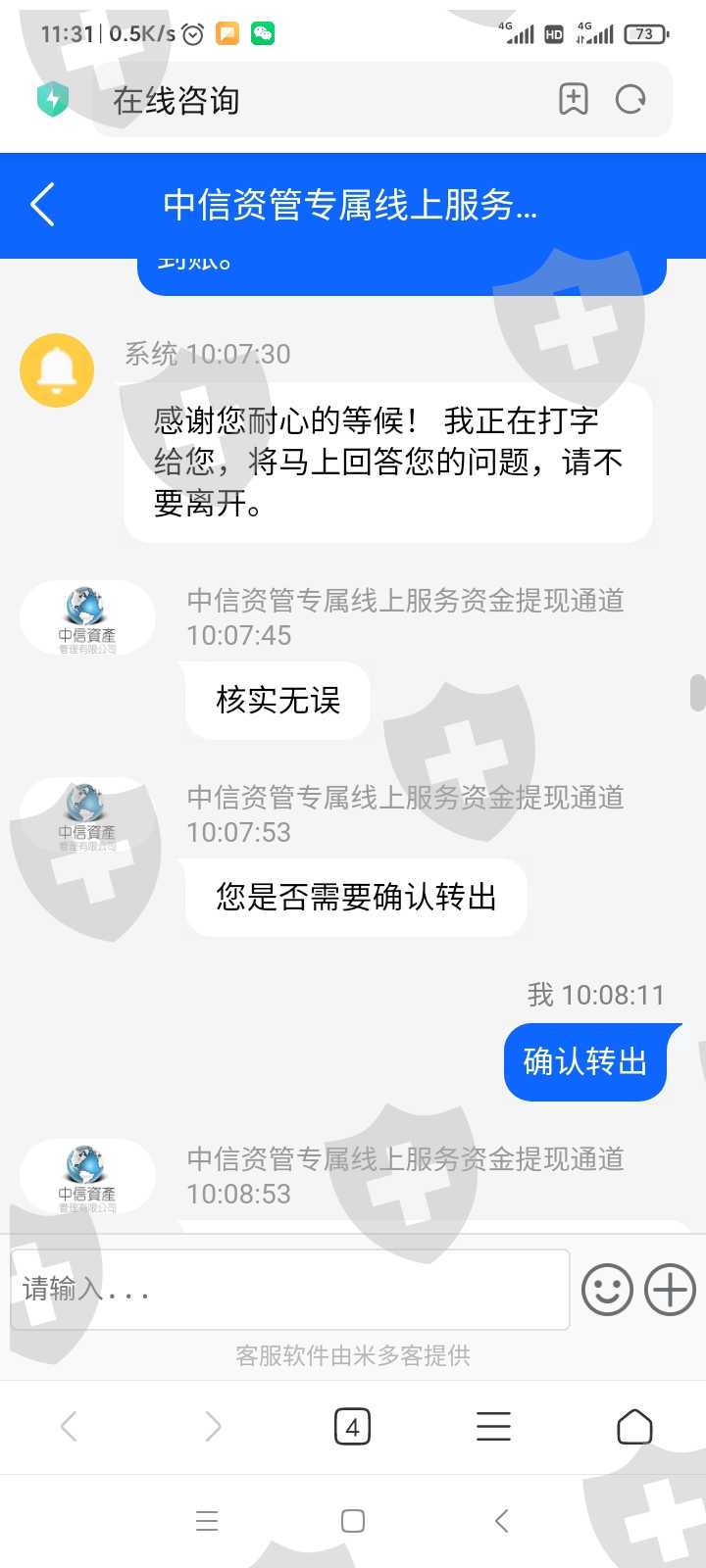The image size is (706, 1568).
Task: Navigate back with the browser back arrow
Action: tap(69, 1427)
